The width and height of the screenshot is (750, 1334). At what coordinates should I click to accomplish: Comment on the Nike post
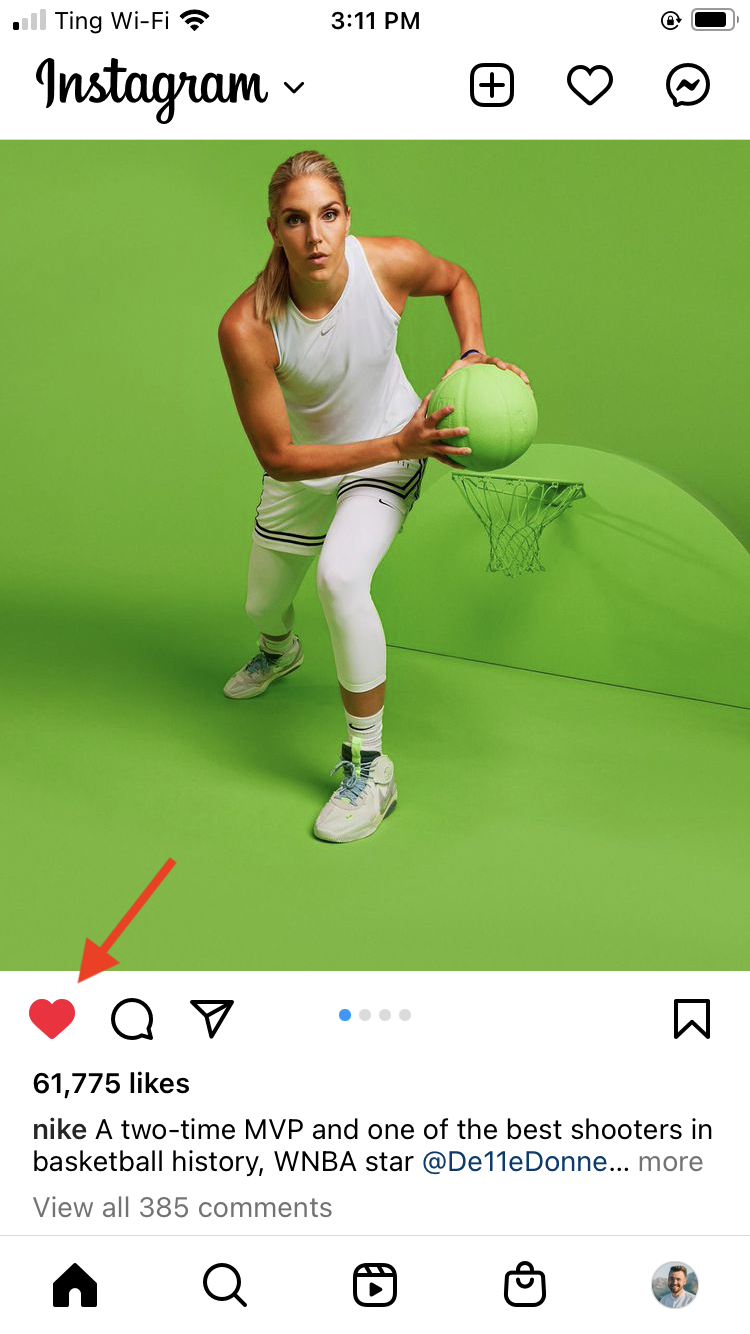(x=132, y=1019)
